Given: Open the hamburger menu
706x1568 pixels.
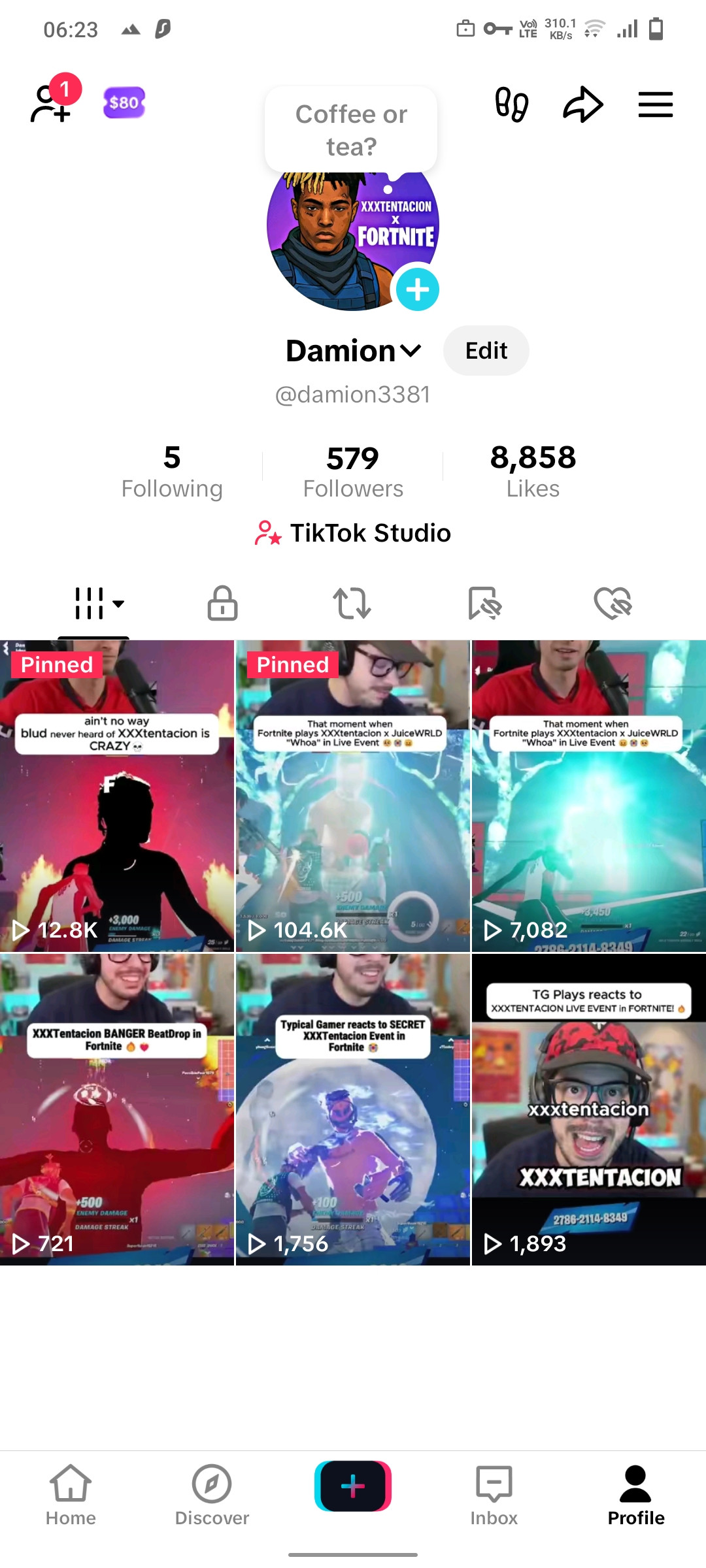Looking at the screenshot, I should [655, 105].
